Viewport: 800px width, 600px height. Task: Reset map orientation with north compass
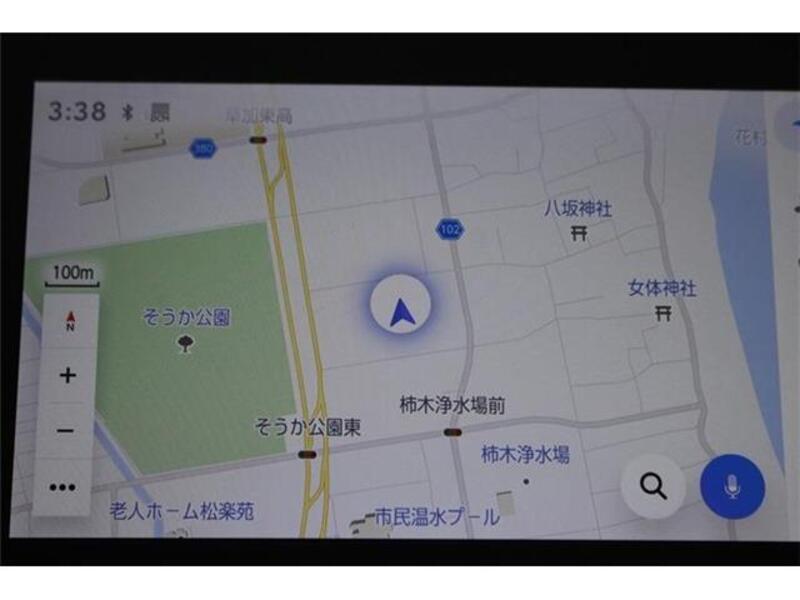click(70, 321)
